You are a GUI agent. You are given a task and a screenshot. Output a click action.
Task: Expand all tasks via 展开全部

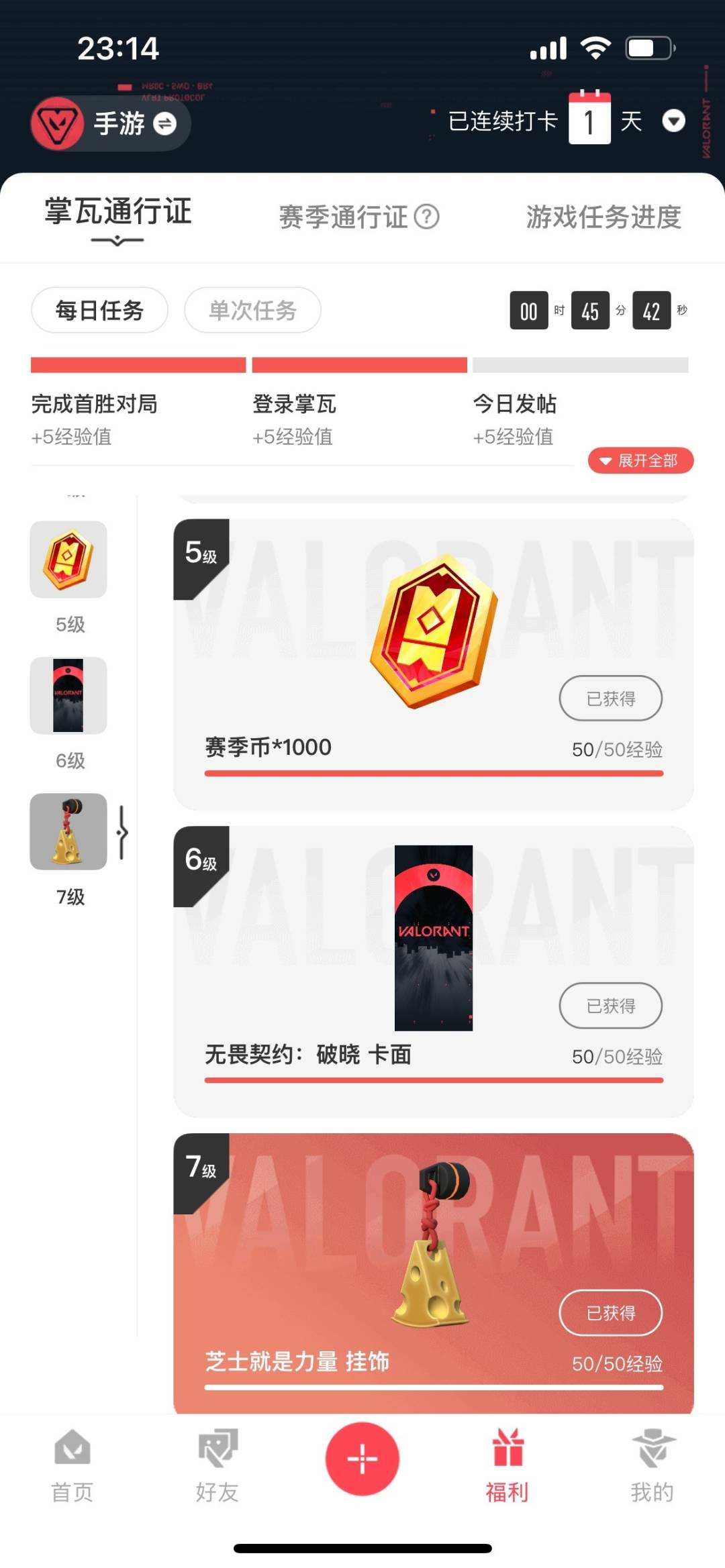[x=639, y=461]
